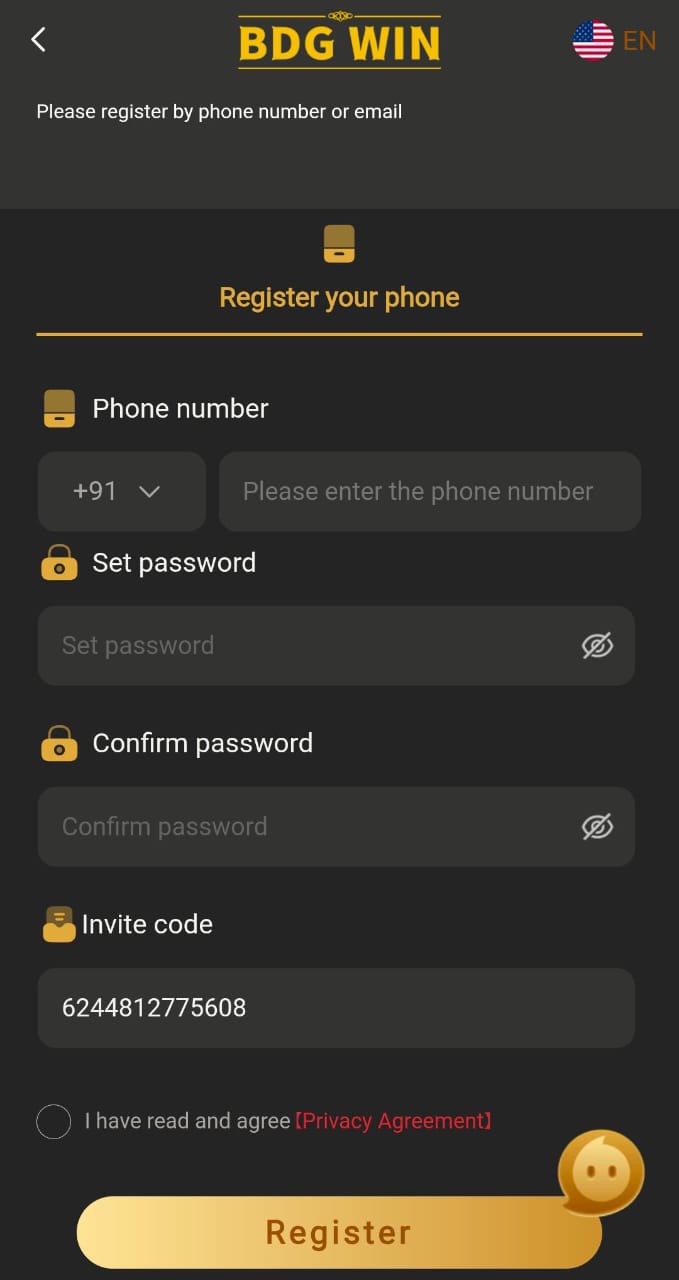Image resolution: width=679 pixels, height=1280 pixels.
Task: Go back using the top-left arrow
Action: coord(38,40)
